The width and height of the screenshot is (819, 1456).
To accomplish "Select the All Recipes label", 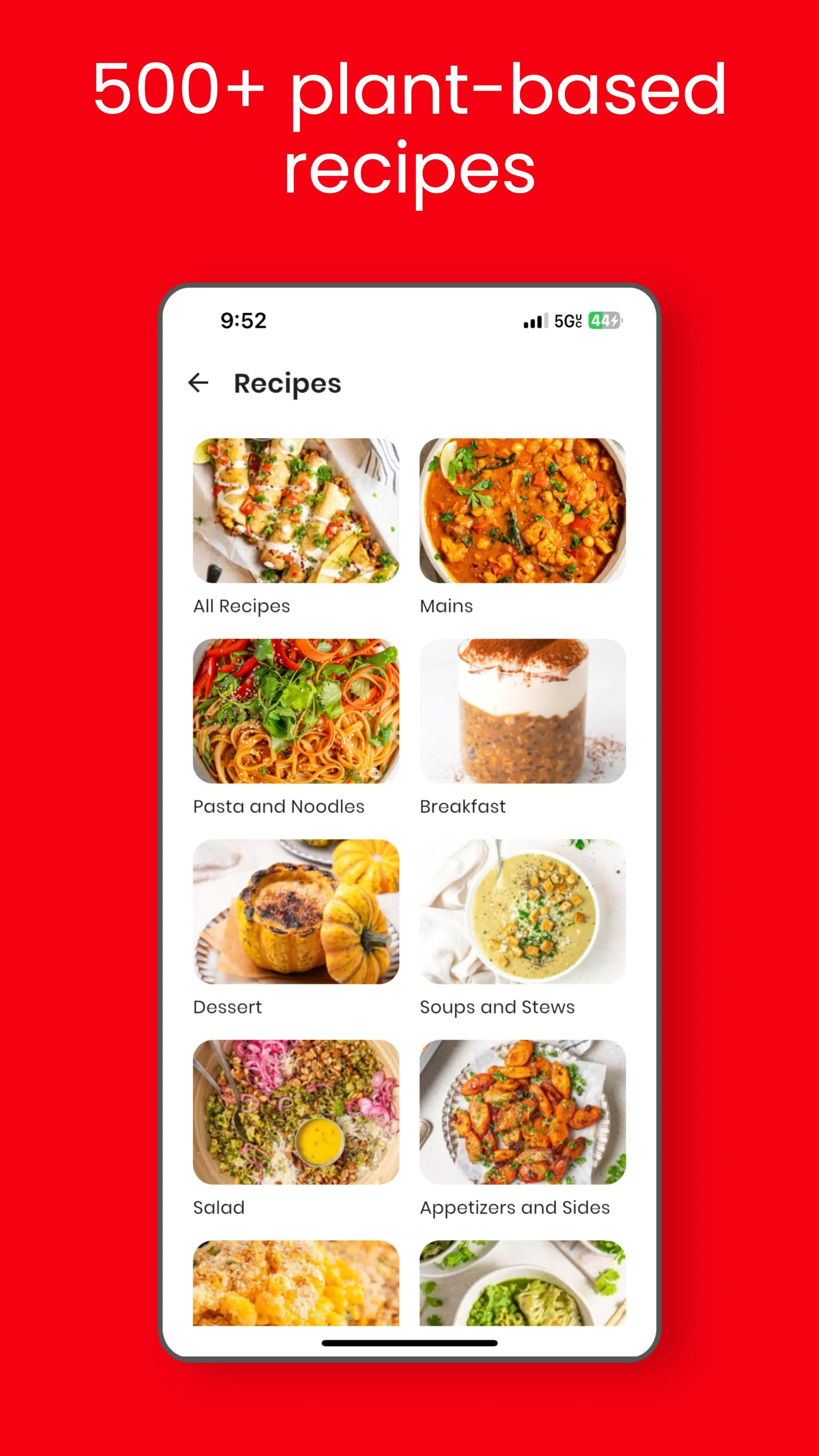I will tap(242, 606).
